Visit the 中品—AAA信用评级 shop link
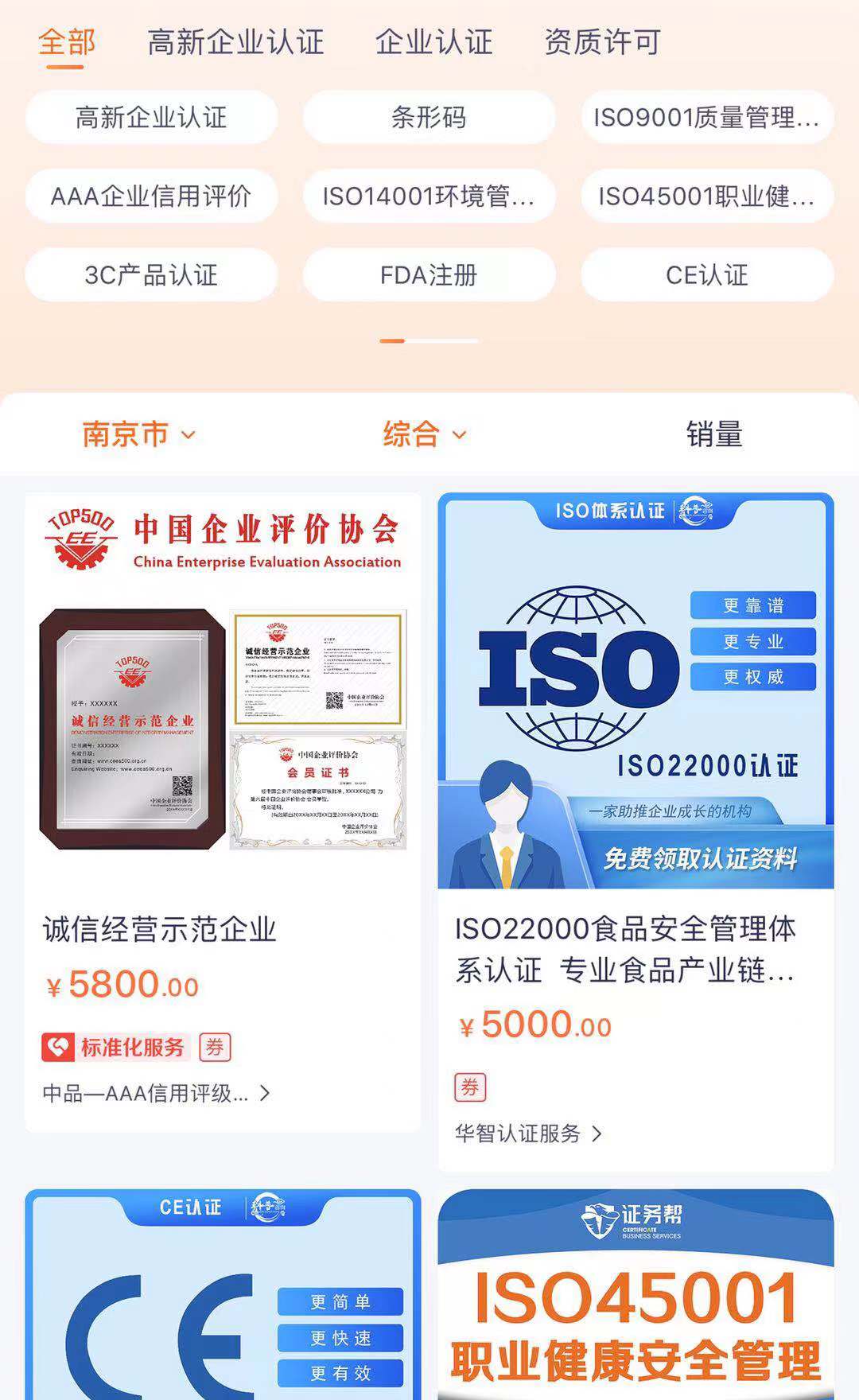 click(x=157, y=1094)
